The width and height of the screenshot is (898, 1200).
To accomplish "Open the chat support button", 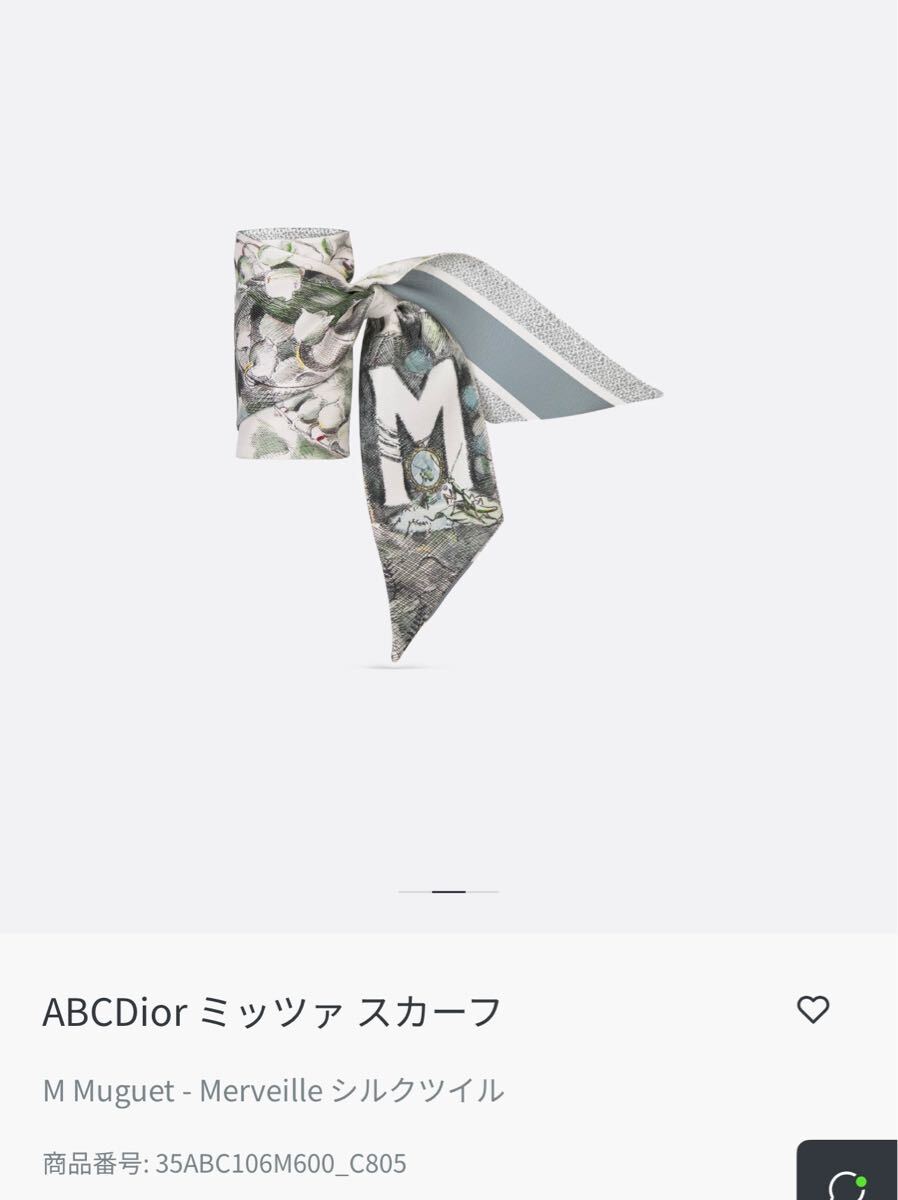I will click(848, 1175).
